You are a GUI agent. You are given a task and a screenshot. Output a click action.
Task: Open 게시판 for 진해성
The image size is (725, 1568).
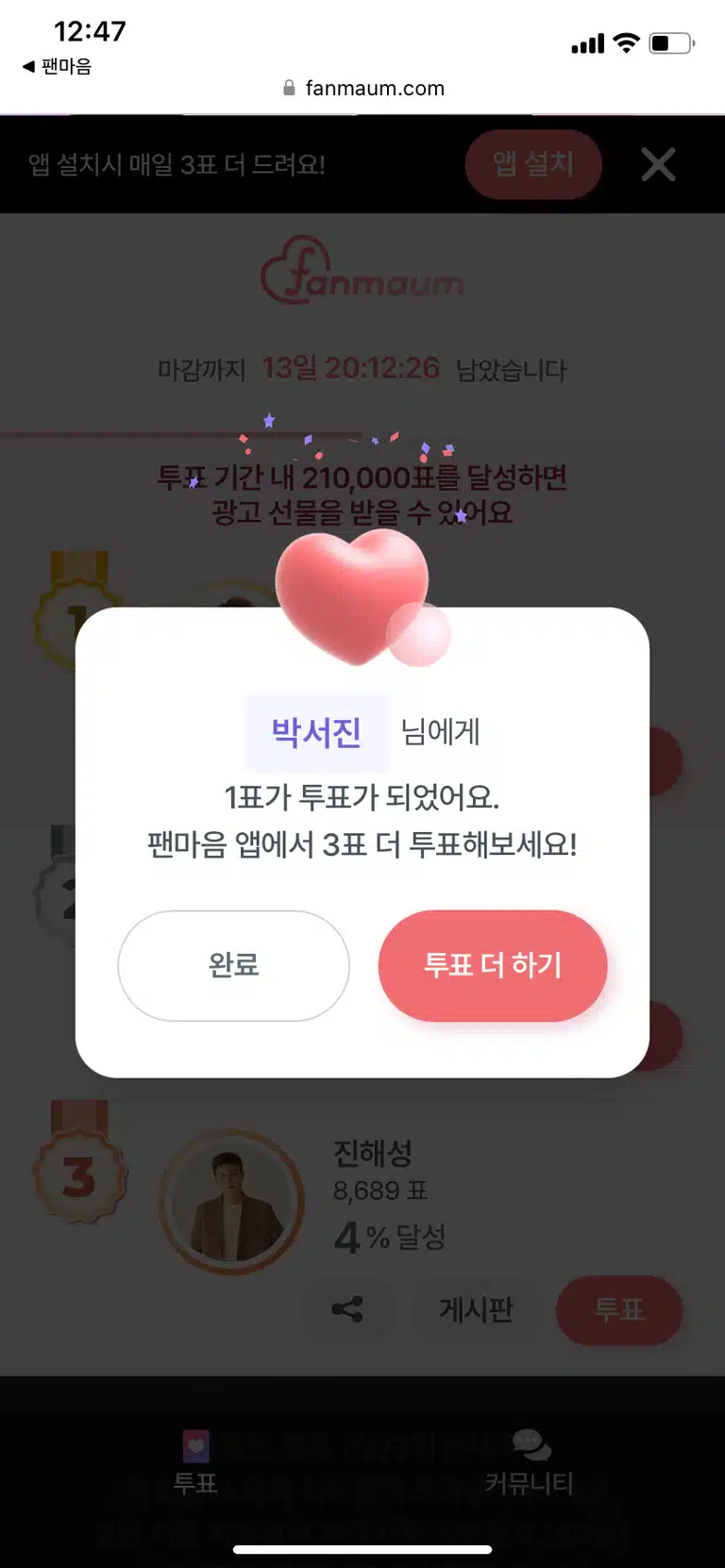(476, 1309)
